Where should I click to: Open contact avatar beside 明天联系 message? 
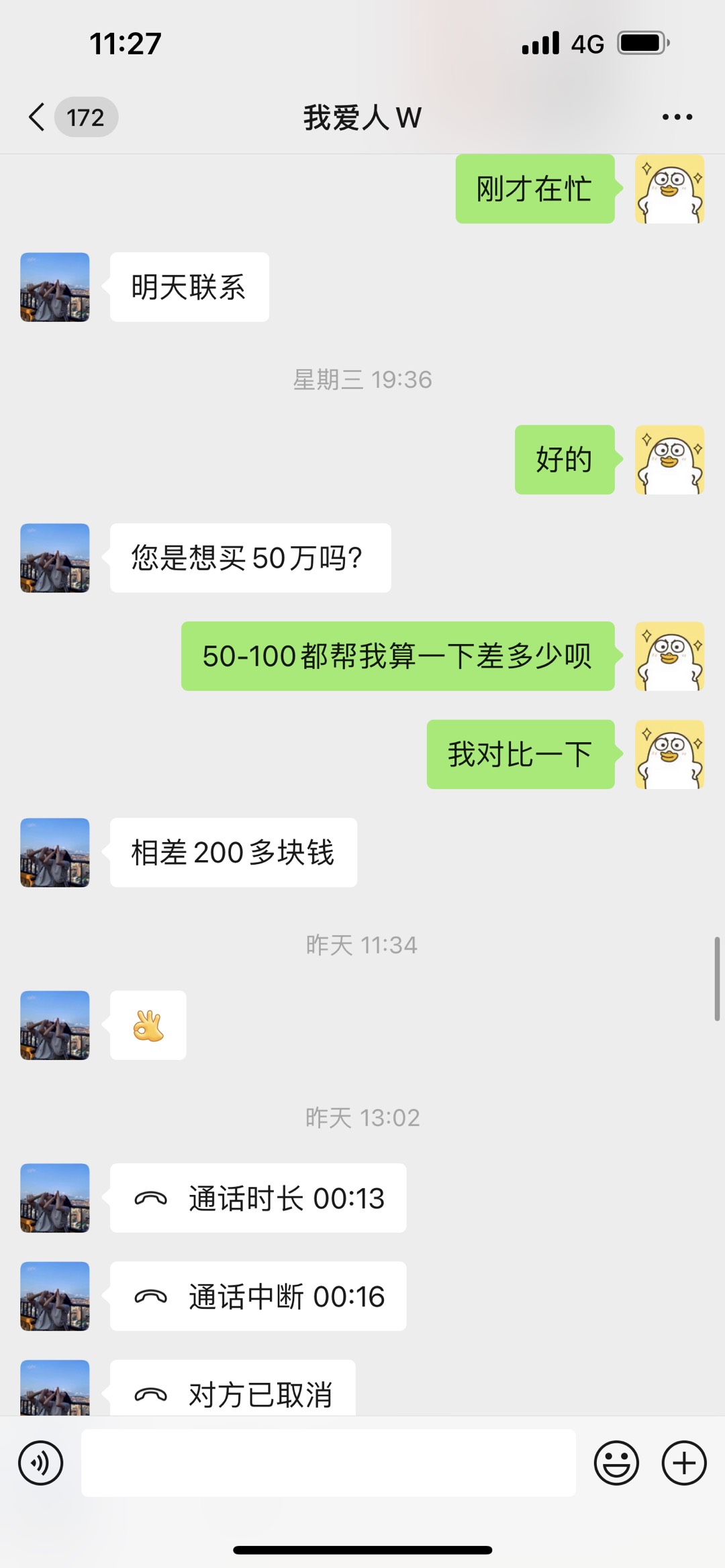55,287
